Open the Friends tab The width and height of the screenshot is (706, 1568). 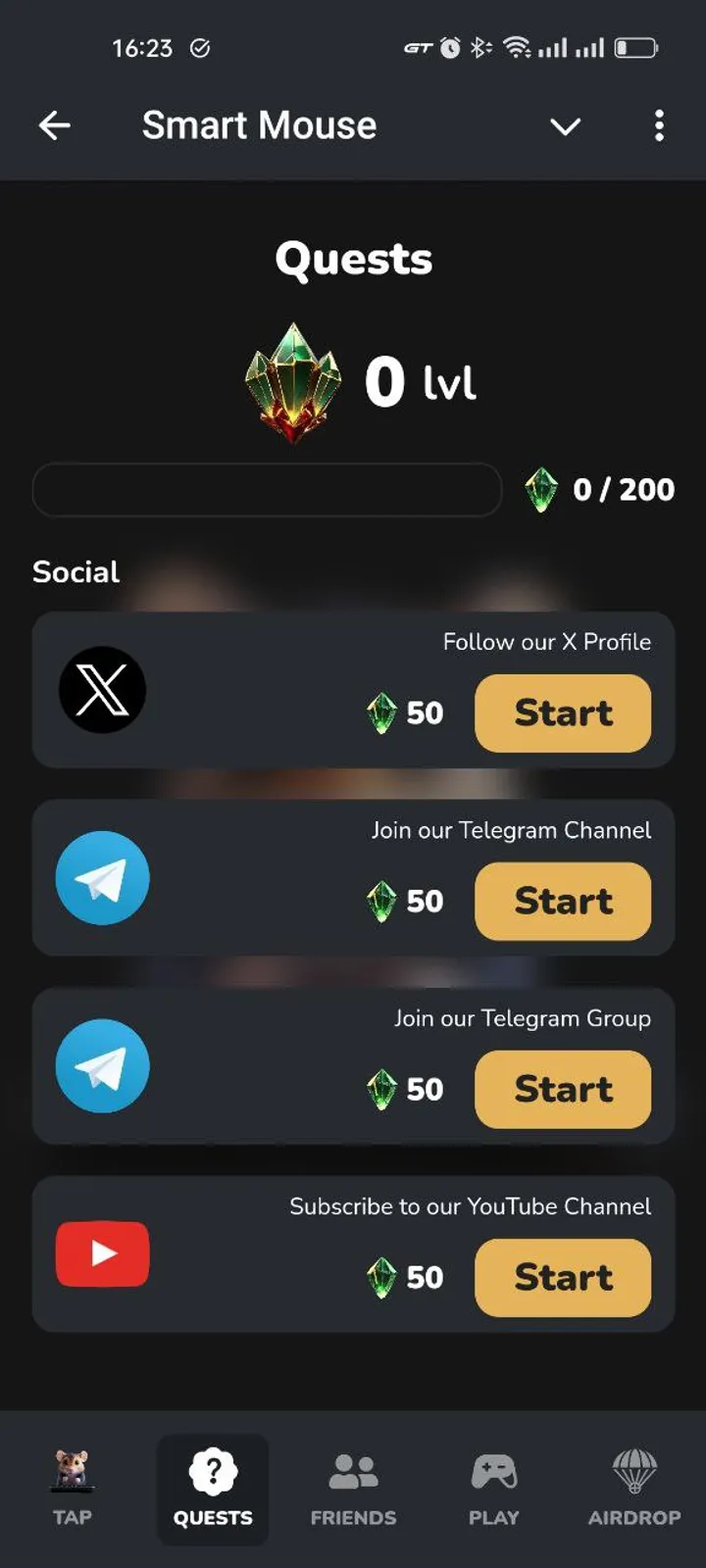tap(353, 1490)
